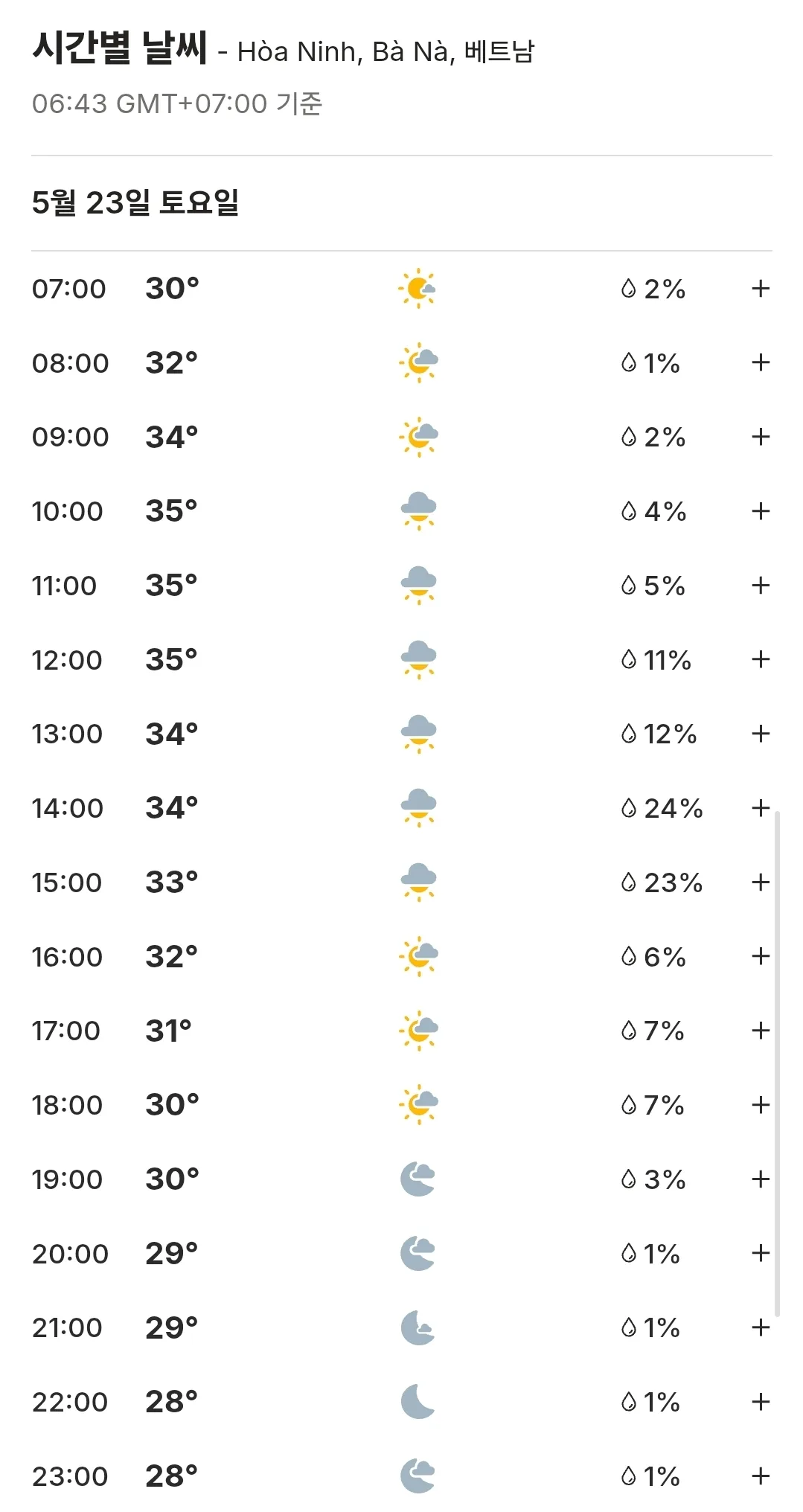Expand the 08:00 hourly row
Screen dimensions: 803x1512
(x=760, y=362)
